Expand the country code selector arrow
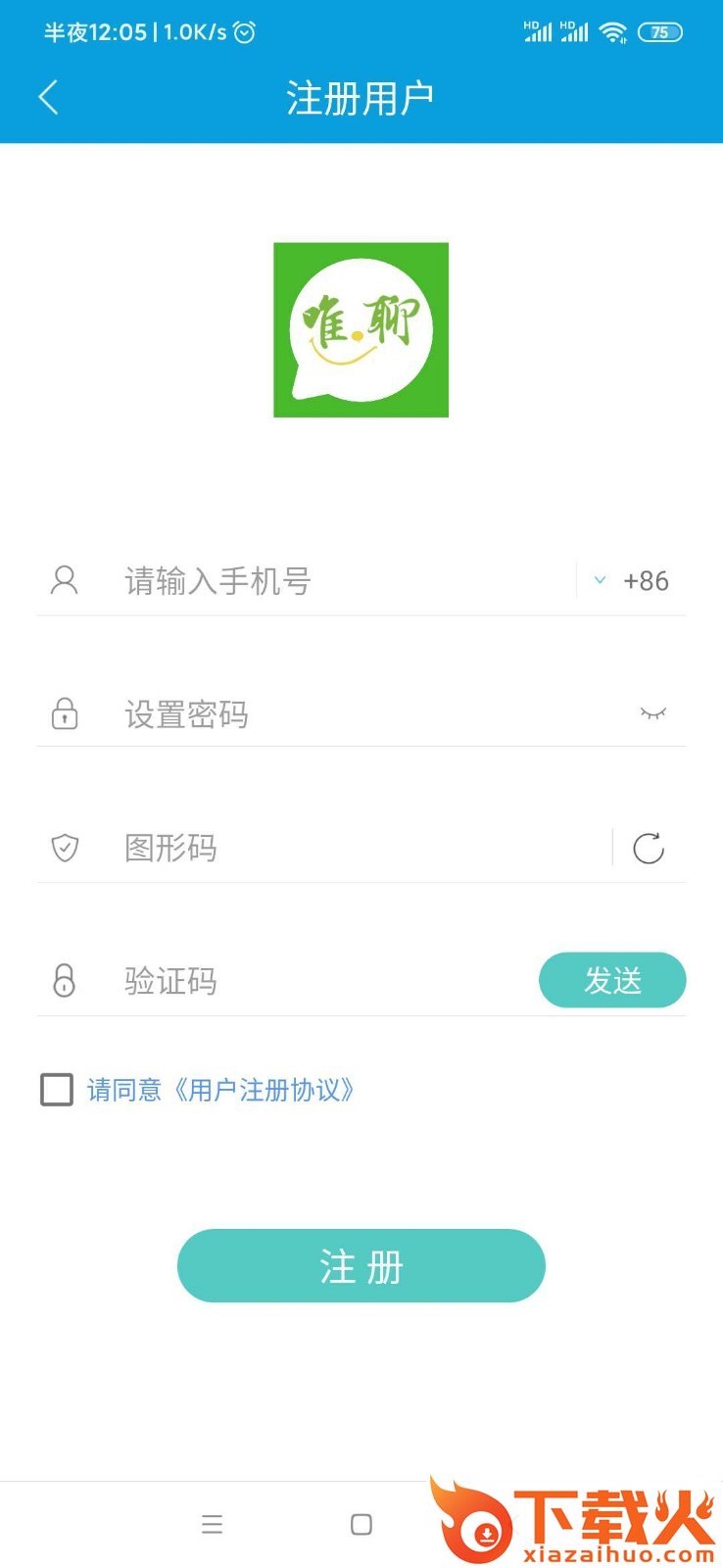The height and width of the screenshot is (1568, 723). click(600, 579)
